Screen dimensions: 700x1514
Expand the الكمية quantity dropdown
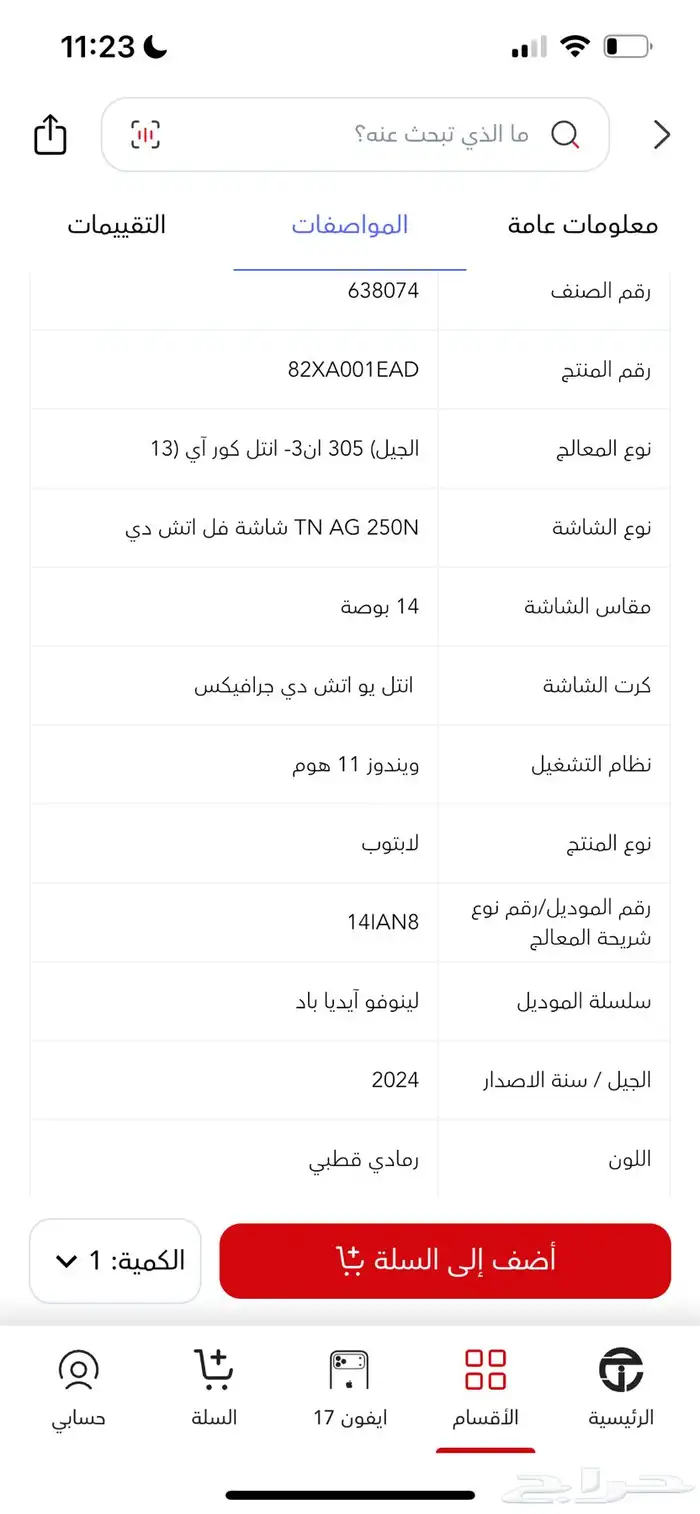point(115,1260)
